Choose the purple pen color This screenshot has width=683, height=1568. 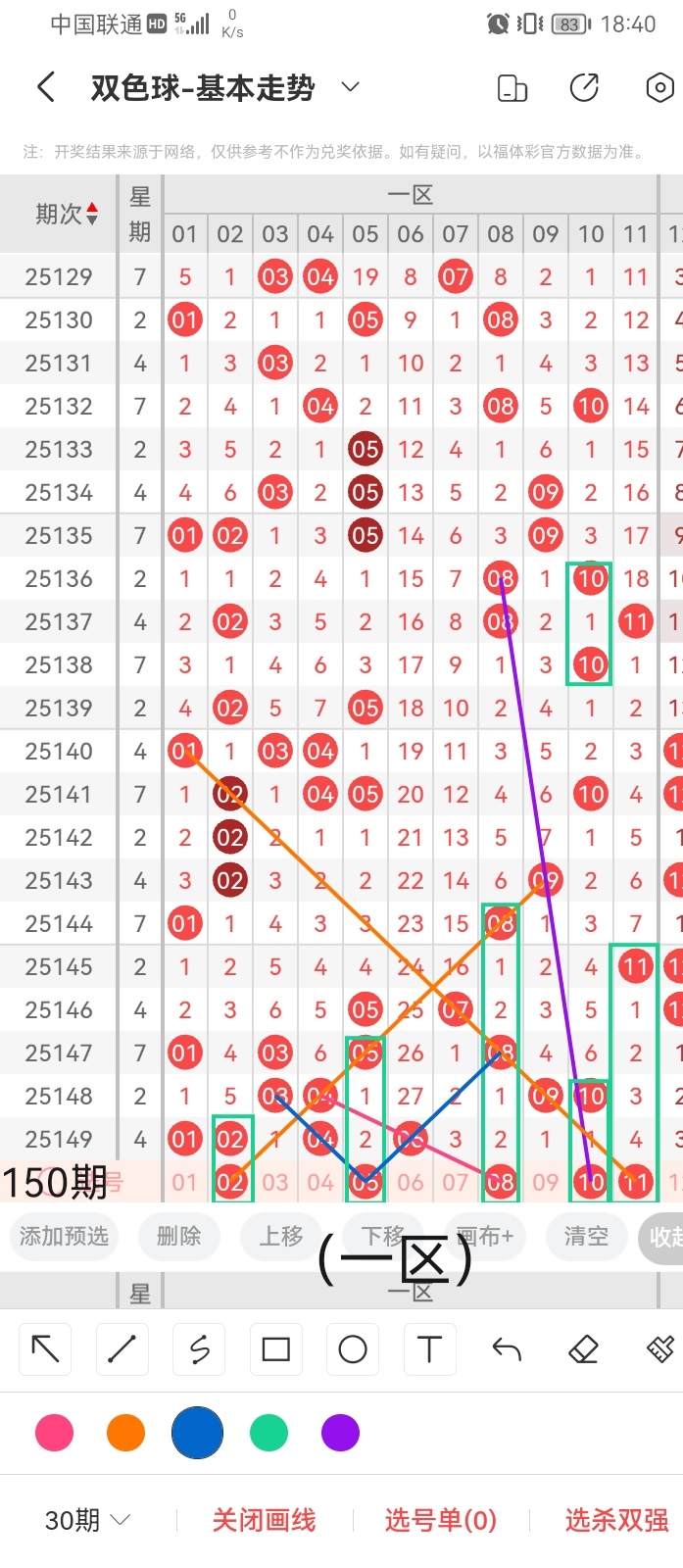pyautogui.click(x=340, y=1433)
